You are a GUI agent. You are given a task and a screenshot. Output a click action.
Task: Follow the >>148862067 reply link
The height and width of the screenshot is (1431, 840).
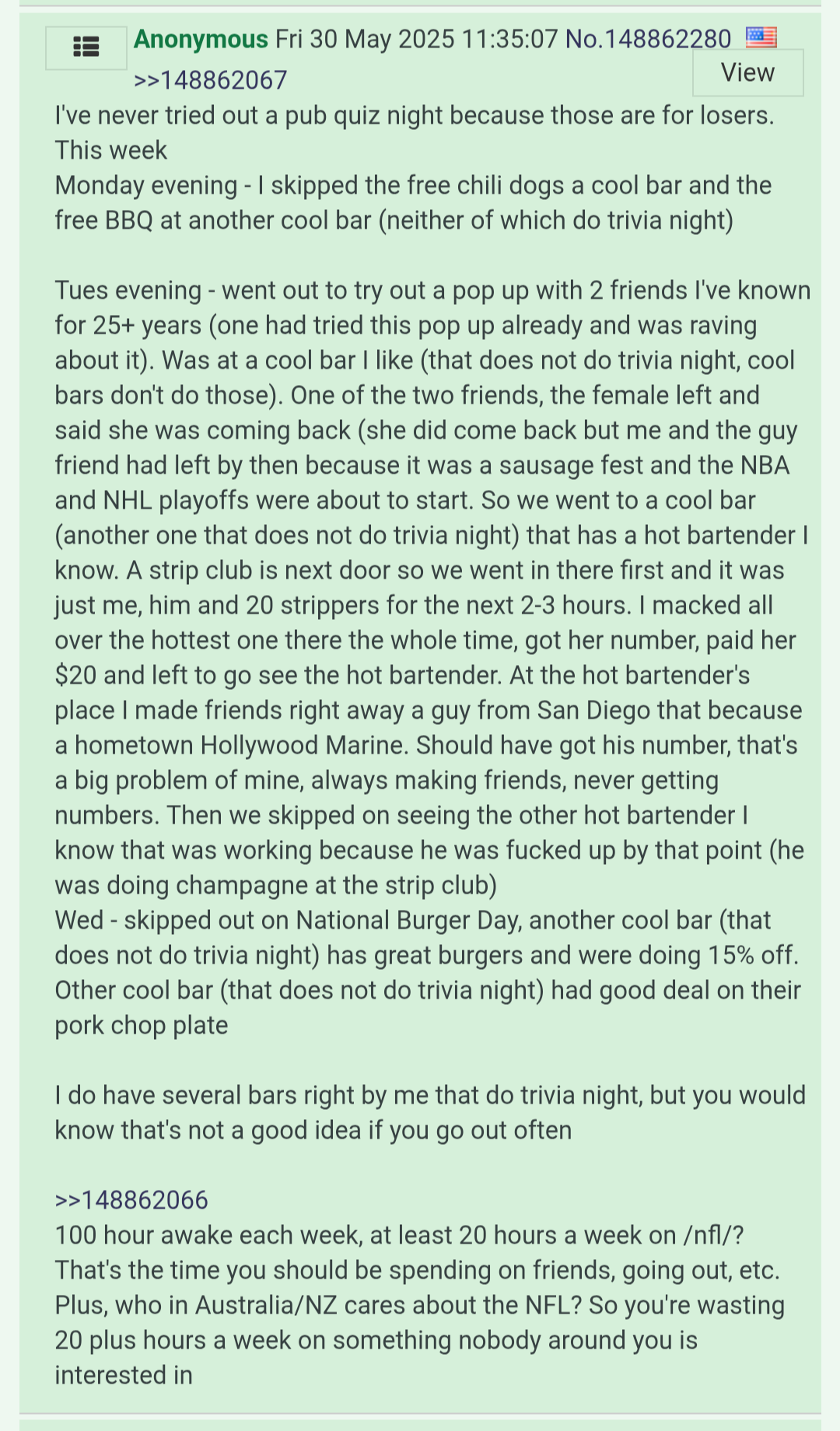point(210,80)
